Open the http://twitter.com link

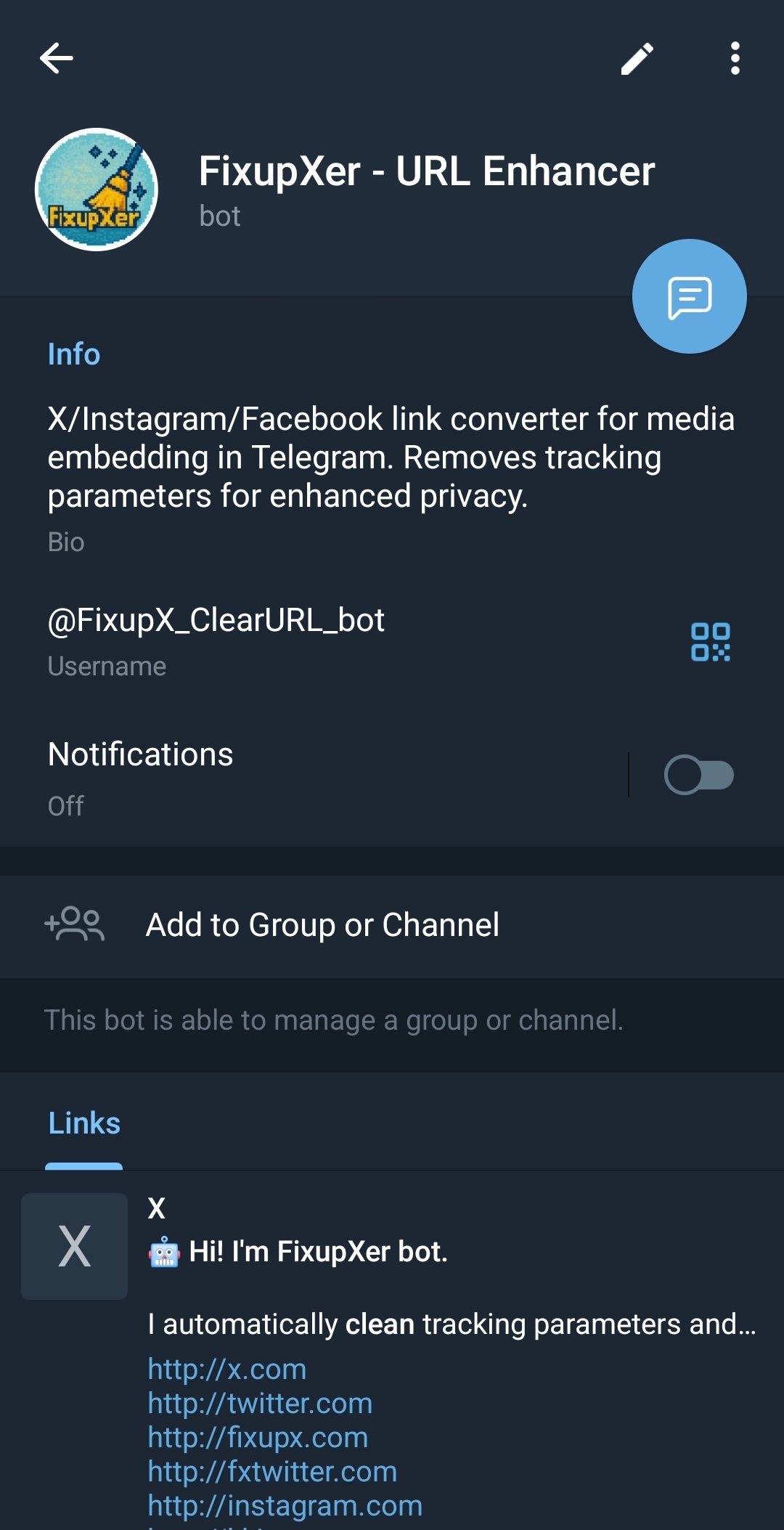click(x=260, y=1404)
